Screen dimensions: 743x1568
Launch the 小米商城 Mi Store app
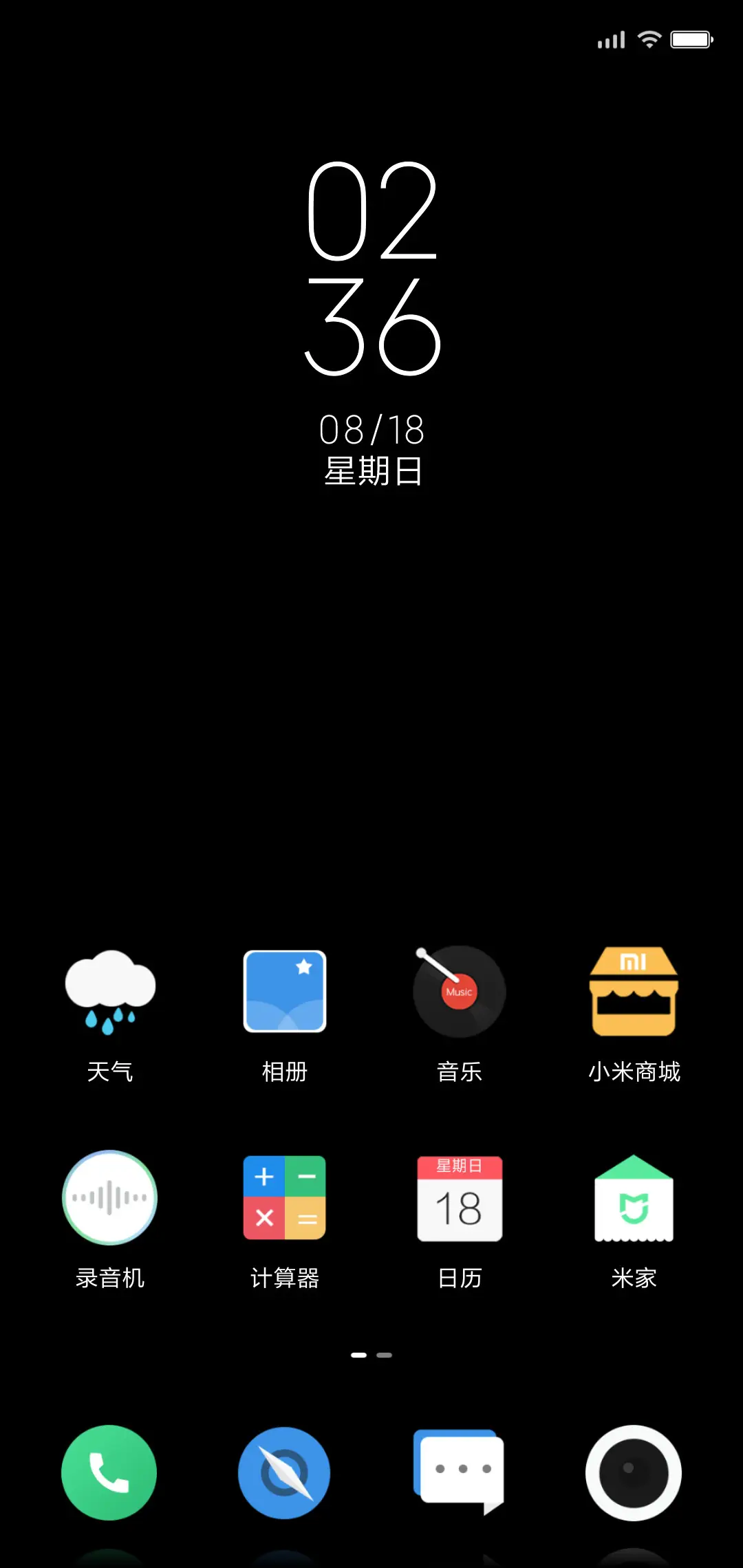tap(634, 992)
